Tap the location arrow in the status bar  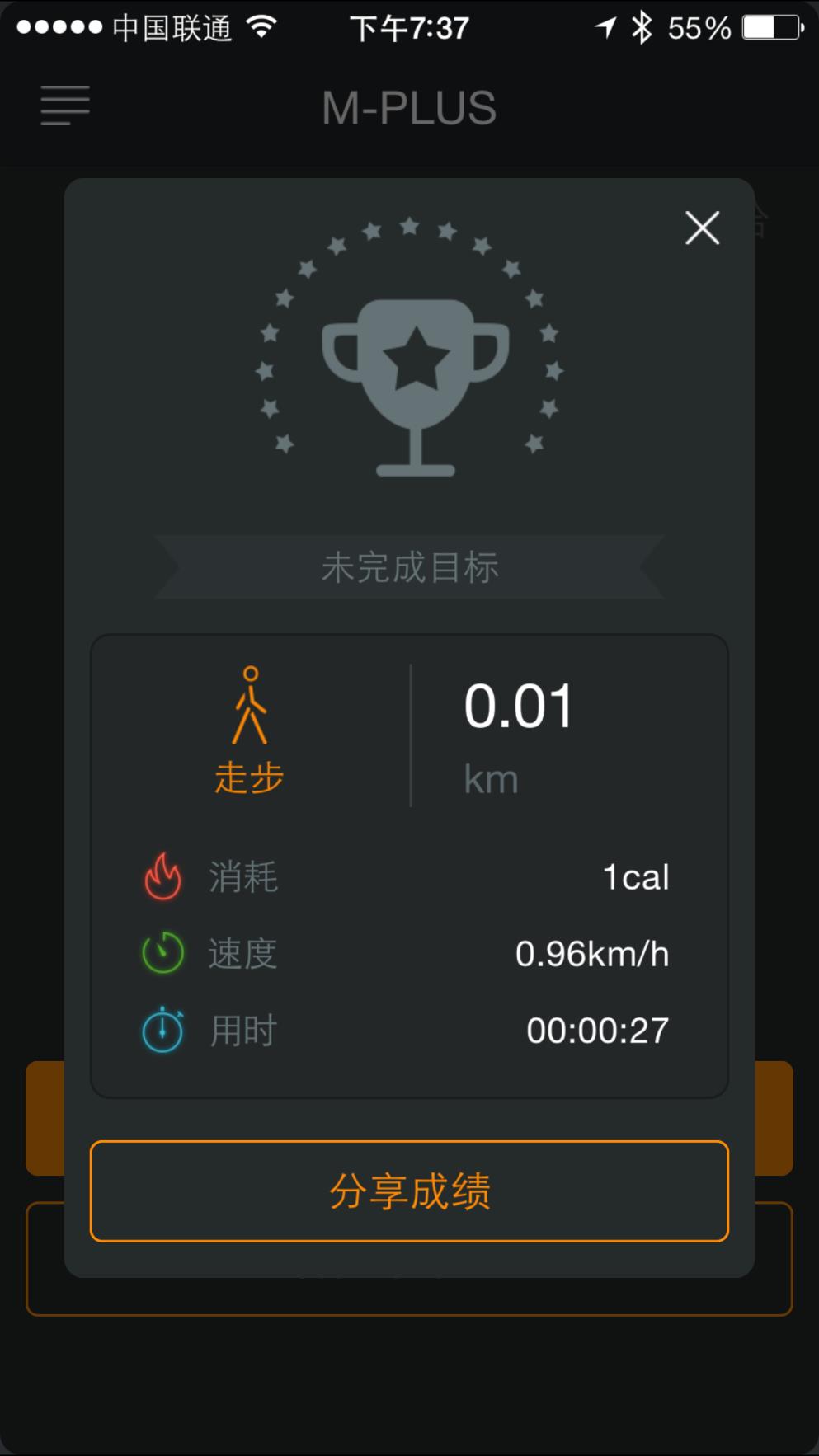coord(607,26)
